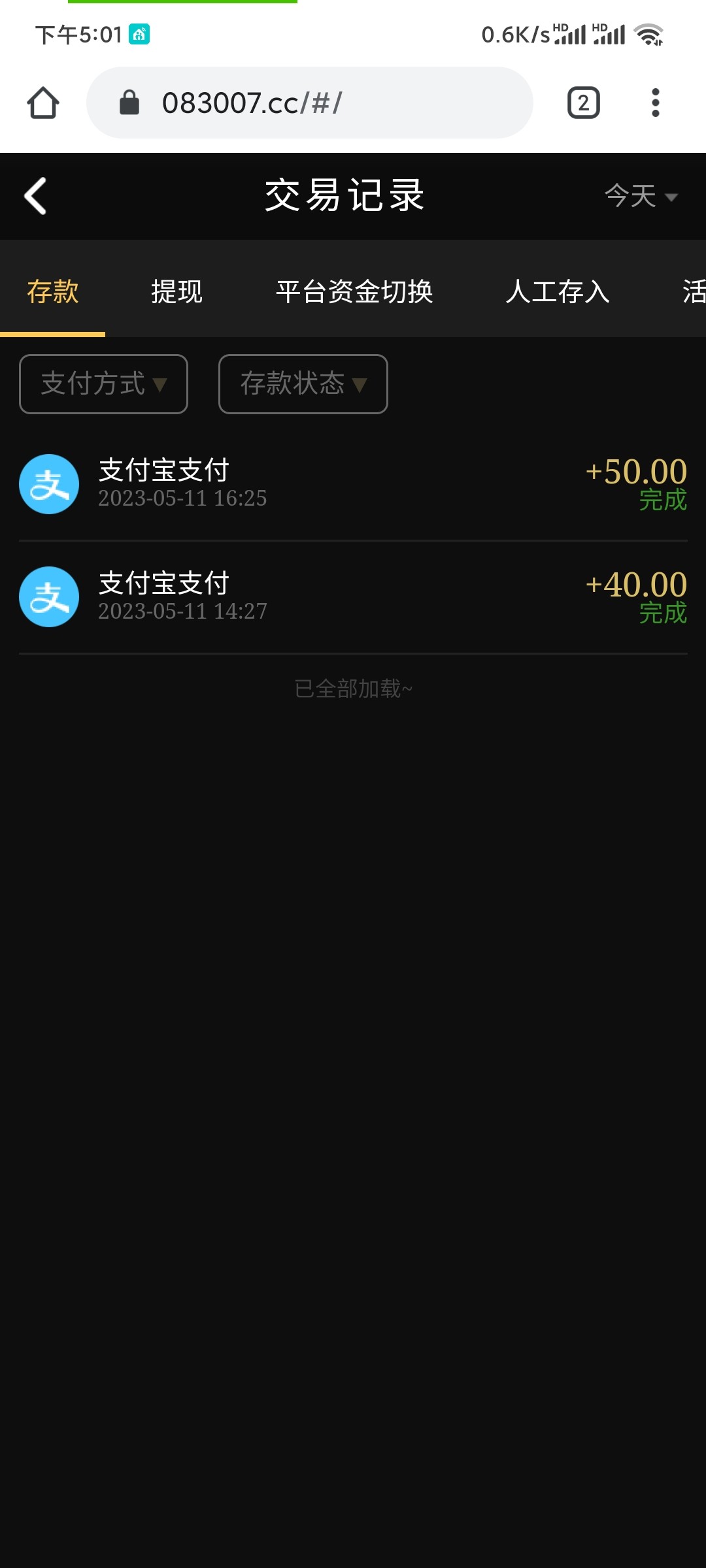Tap the back arrow to exit 交易记录
This screenshot has width=706, height=1568.
[x=36, y=197]
